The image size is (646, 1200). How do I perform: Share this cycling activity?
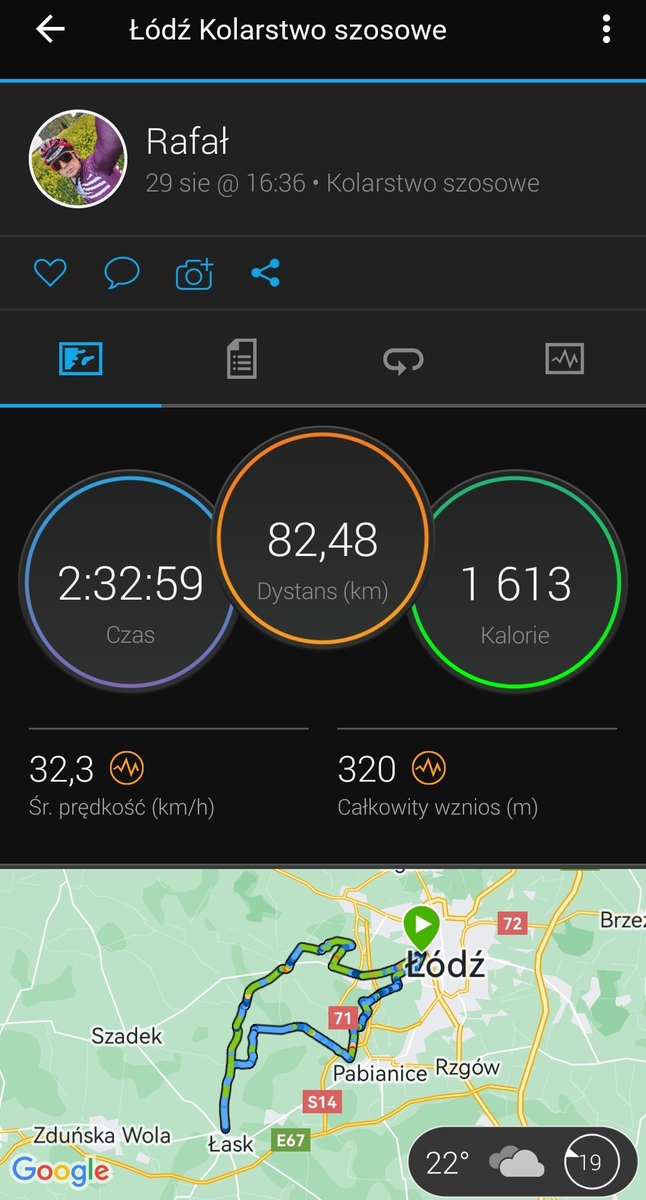click(x=265, y=273)
